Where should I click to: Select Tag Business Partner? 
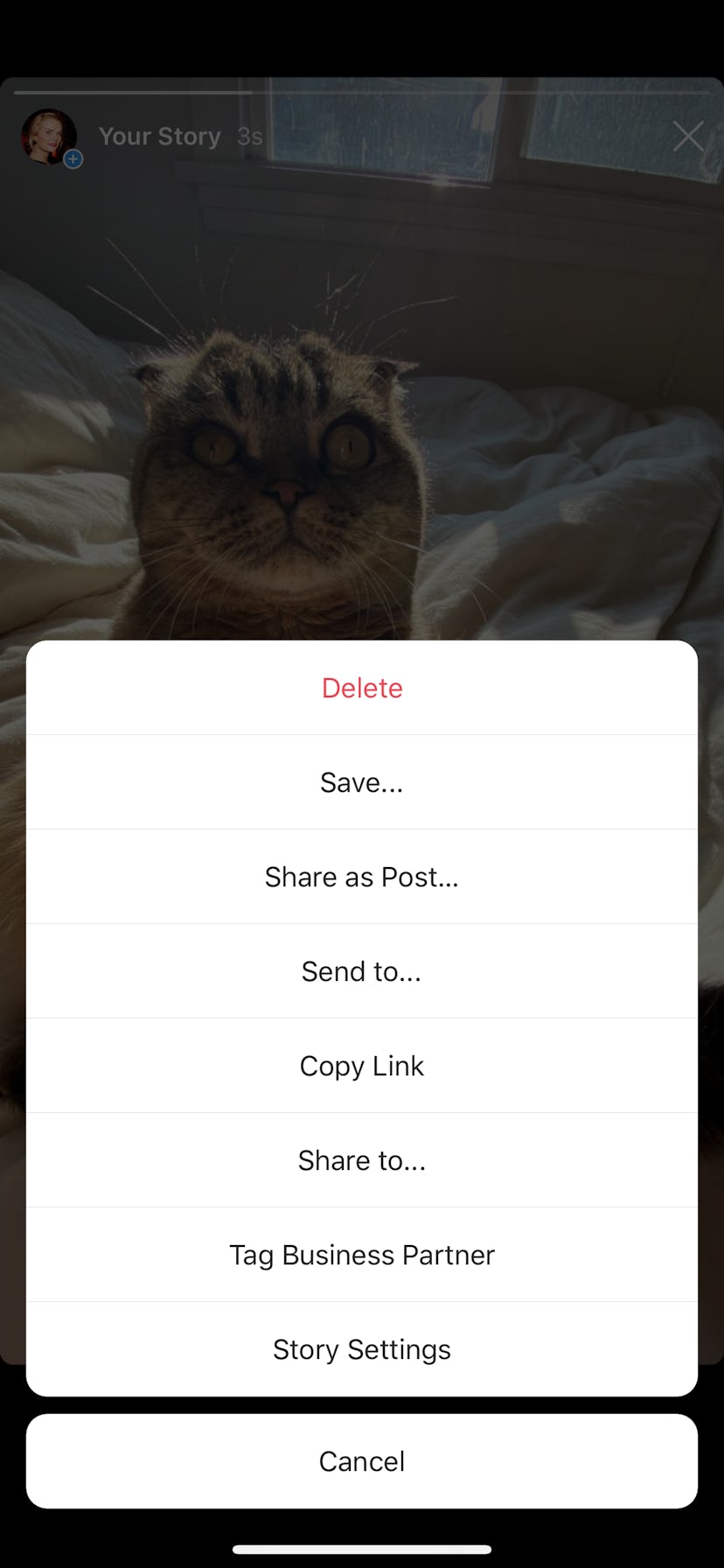pos(361,1254)
